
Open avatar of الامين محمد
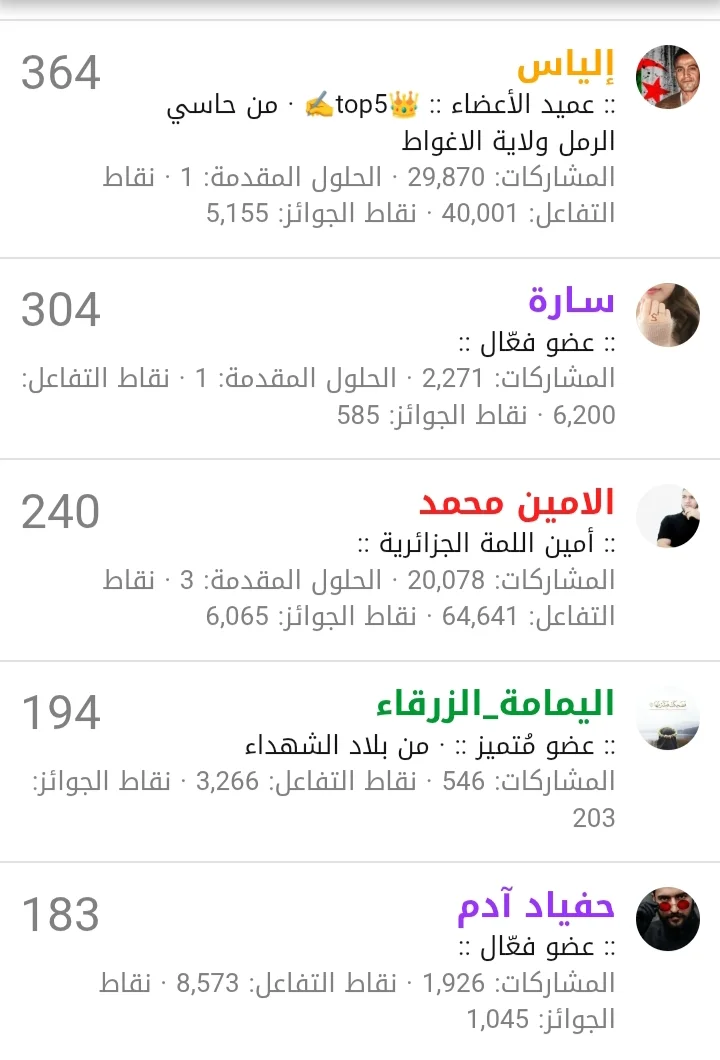(668, 517)
